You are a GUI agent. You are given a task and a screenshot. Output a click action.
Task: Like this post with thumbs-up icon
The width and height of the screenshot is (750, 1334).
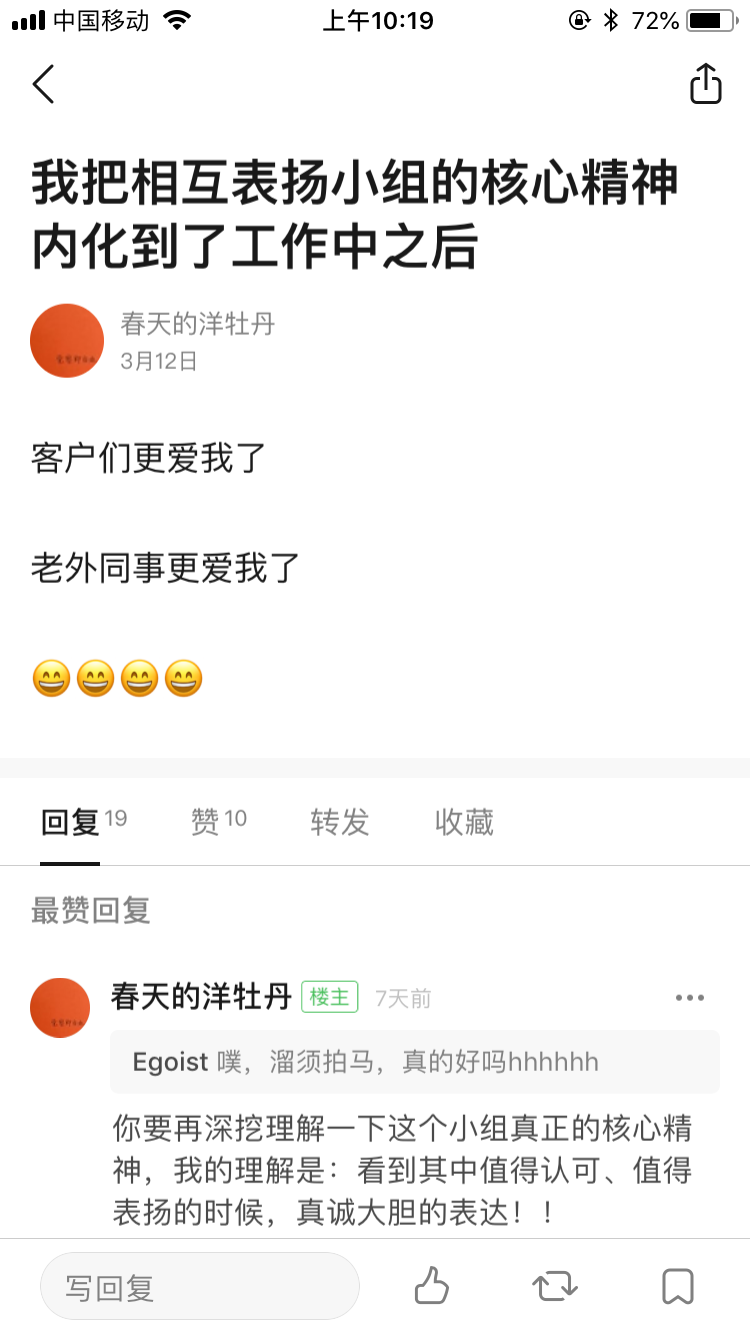point(432,1286)
